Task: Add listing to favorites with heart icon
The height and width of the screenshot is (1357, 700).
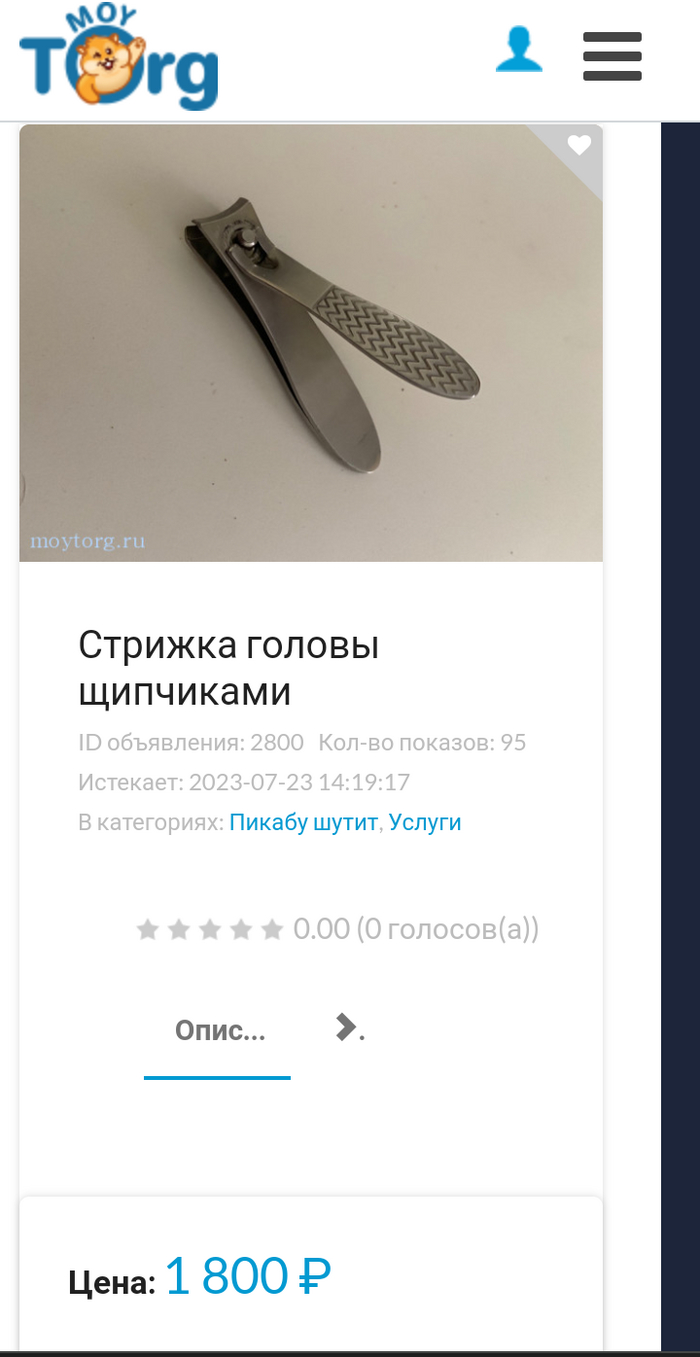Action: (579, 146)
